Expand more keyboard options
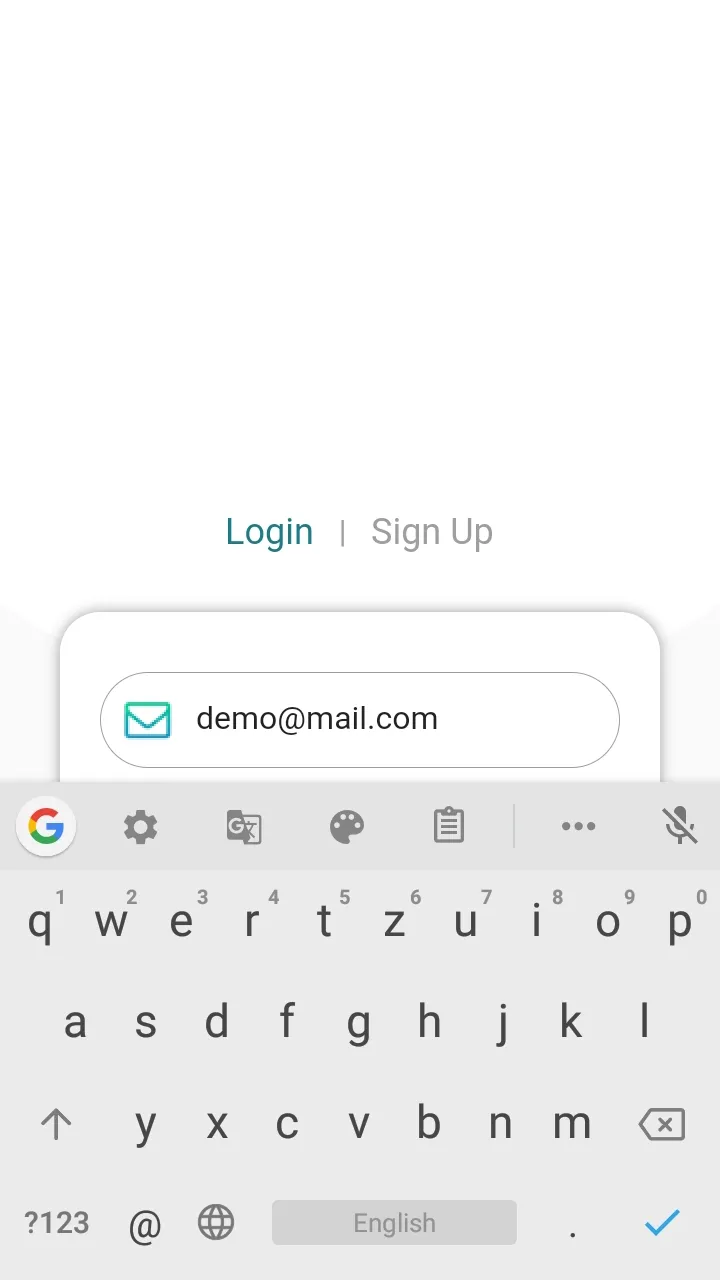 (578, 827)
